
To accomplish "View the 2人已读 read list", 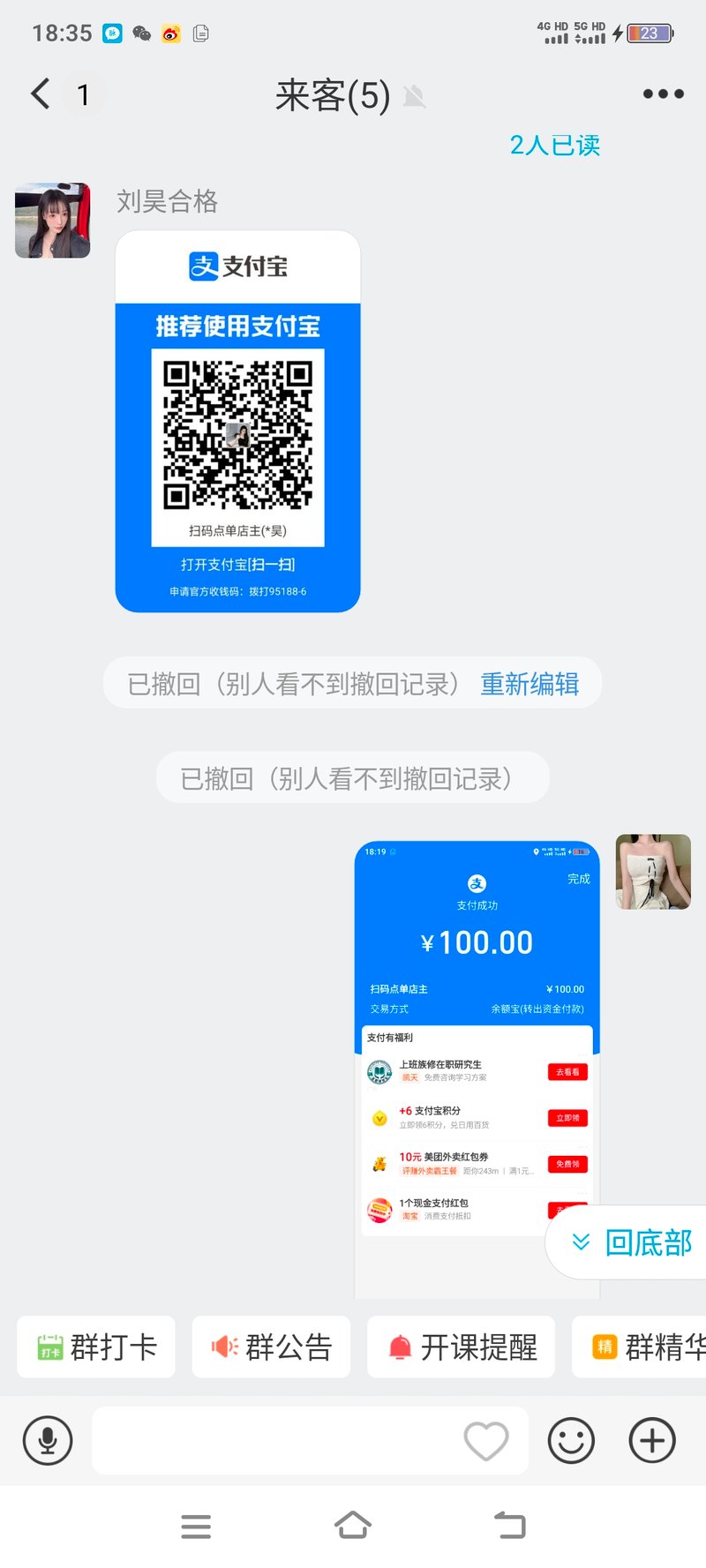I will click(554, 146).
